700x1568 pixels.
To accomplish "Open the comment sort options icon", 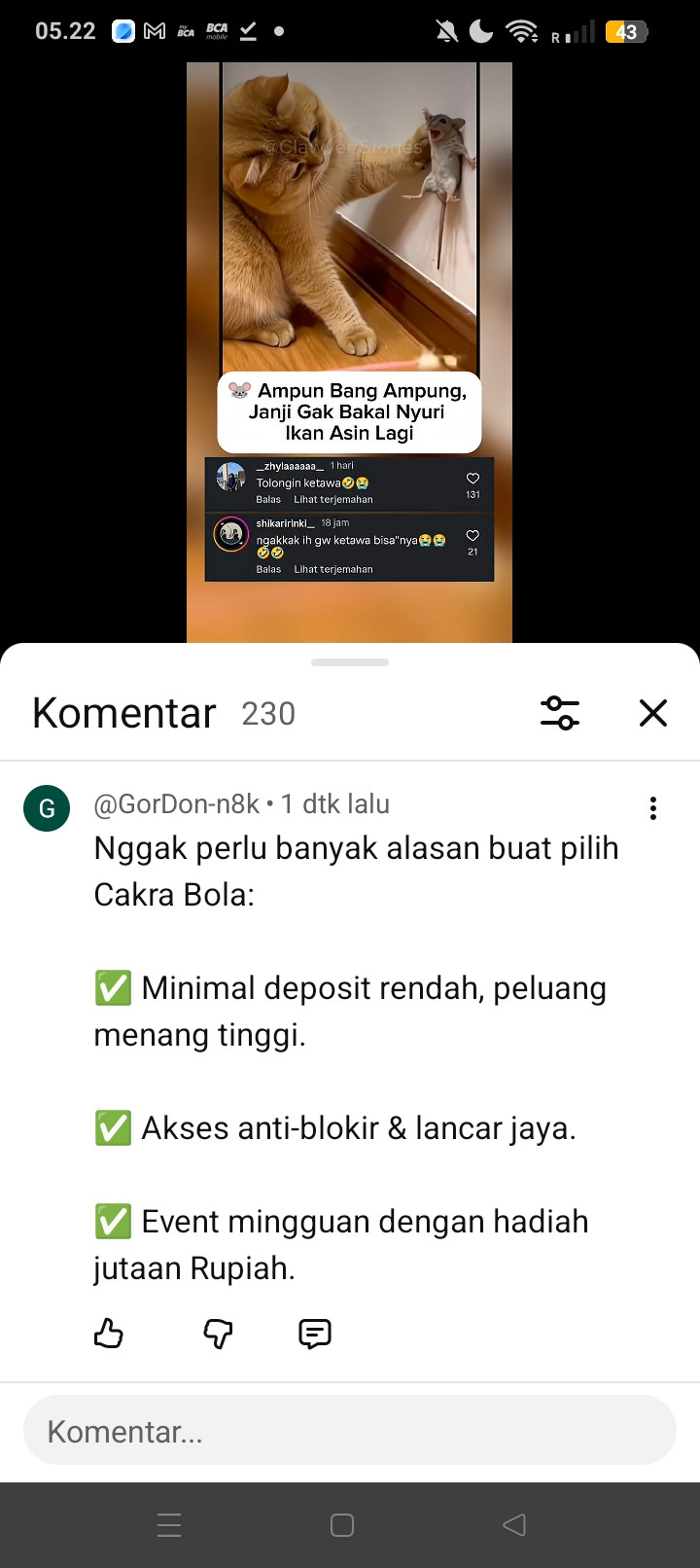I will coord(560,713).
